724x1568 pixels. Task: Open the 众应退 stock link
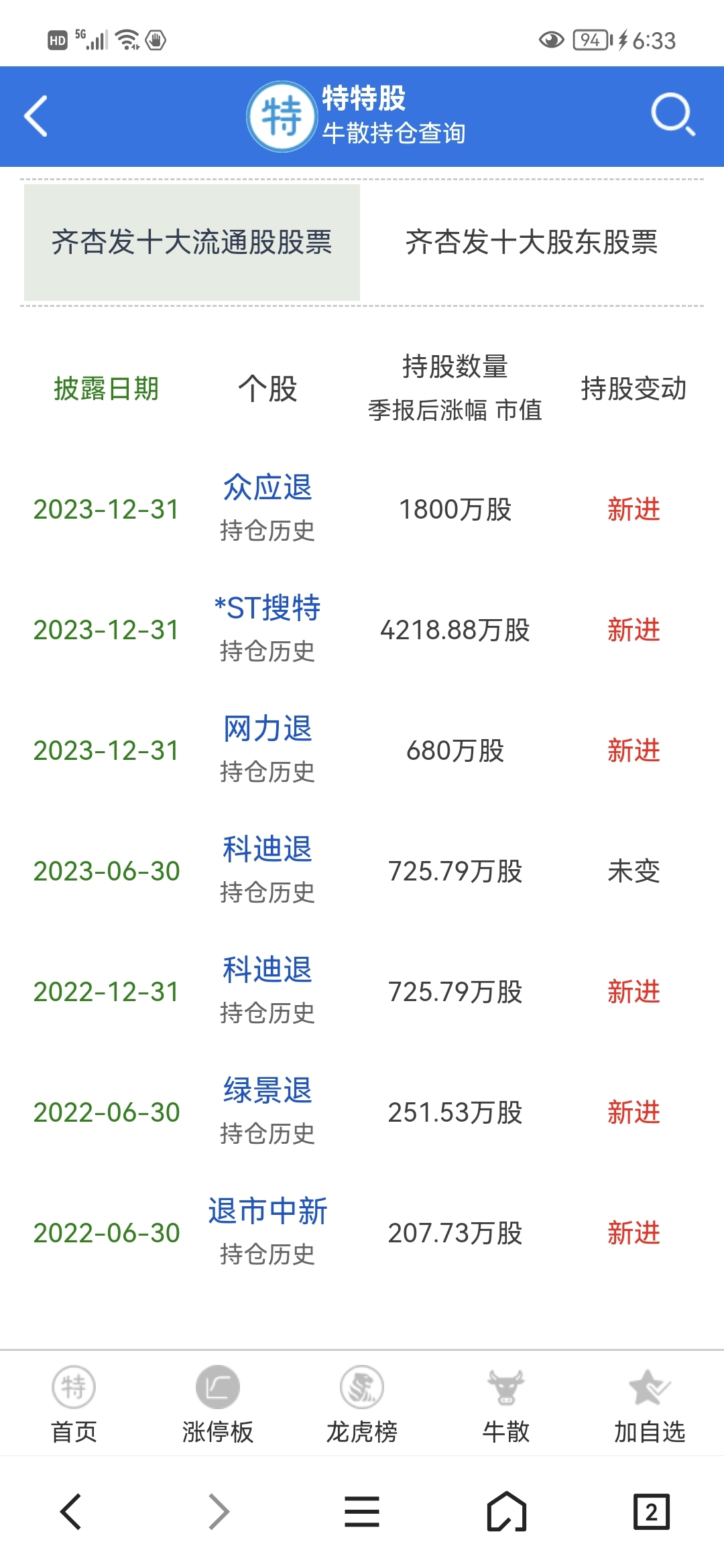click(x=267, y=487)
